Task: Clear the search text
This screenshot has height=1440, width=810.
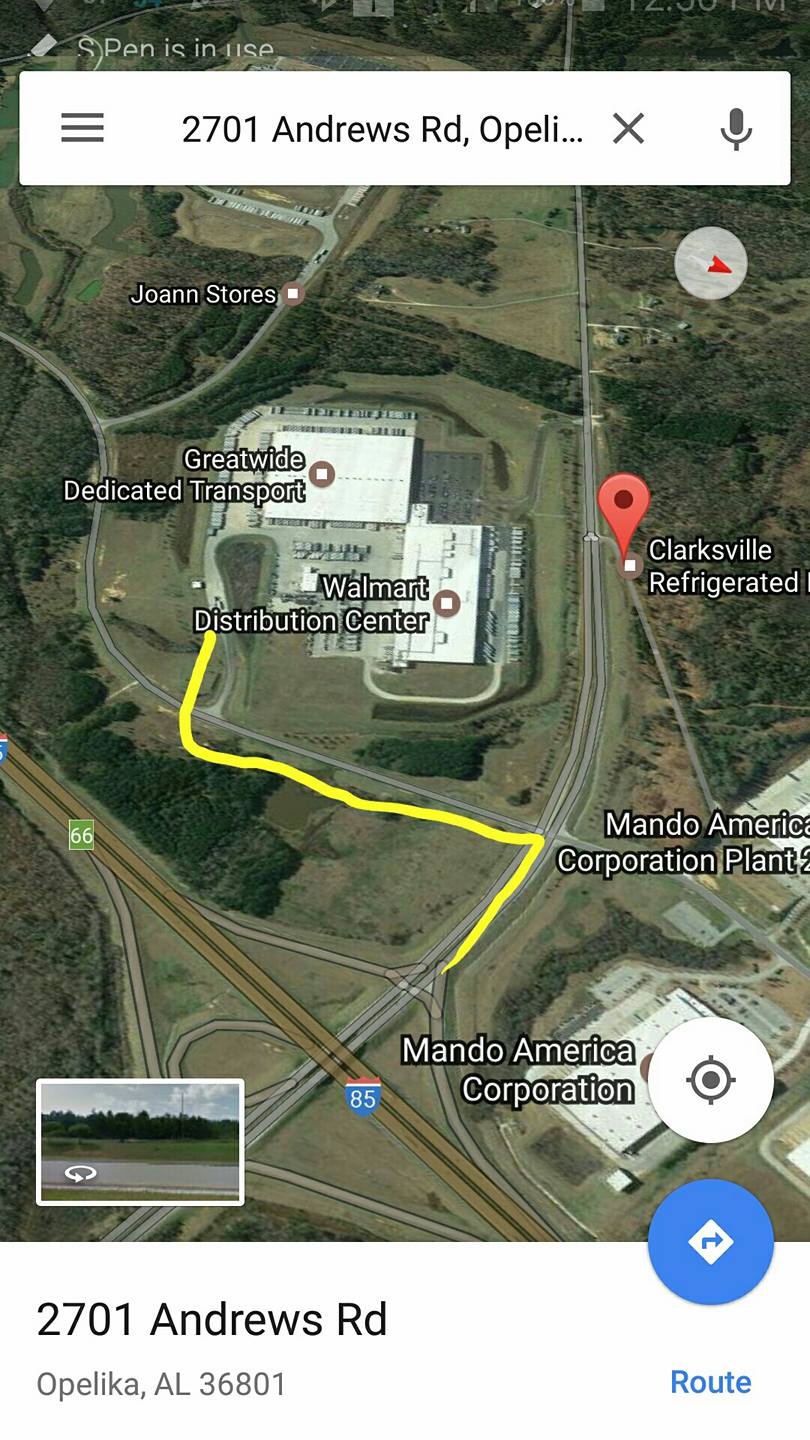Action: [628, 128]
